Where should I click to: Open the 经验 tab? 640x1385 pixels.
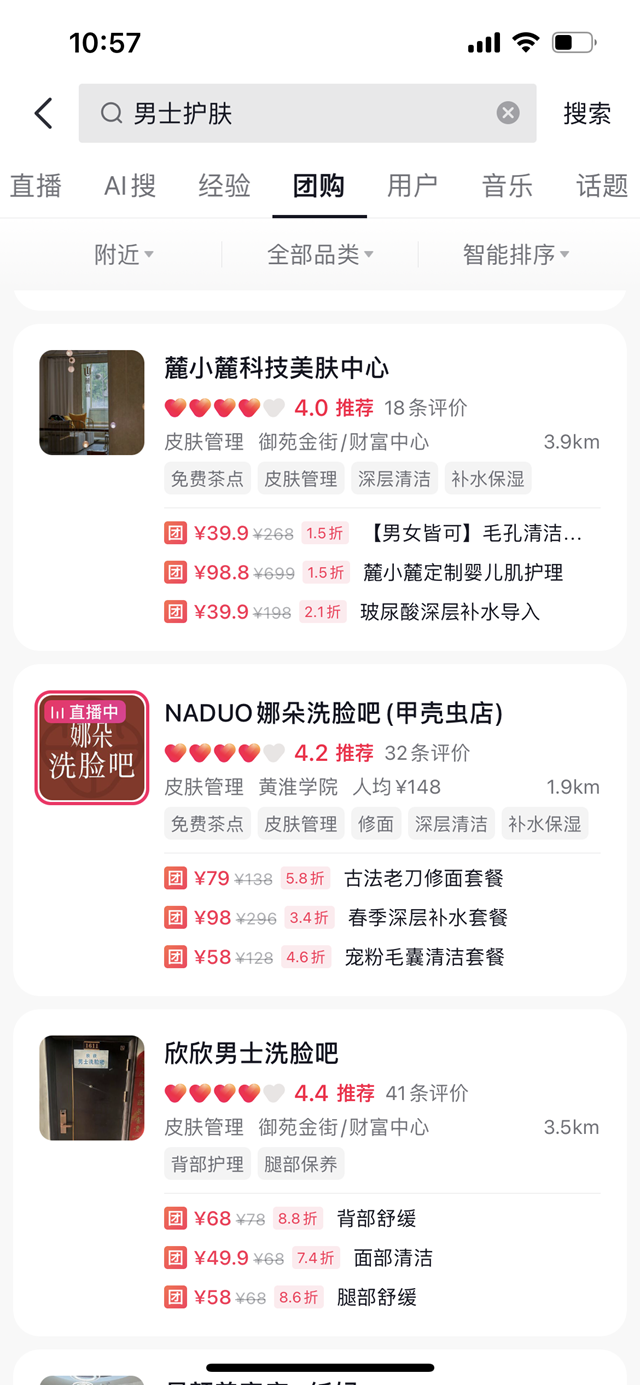coord(224,186)
